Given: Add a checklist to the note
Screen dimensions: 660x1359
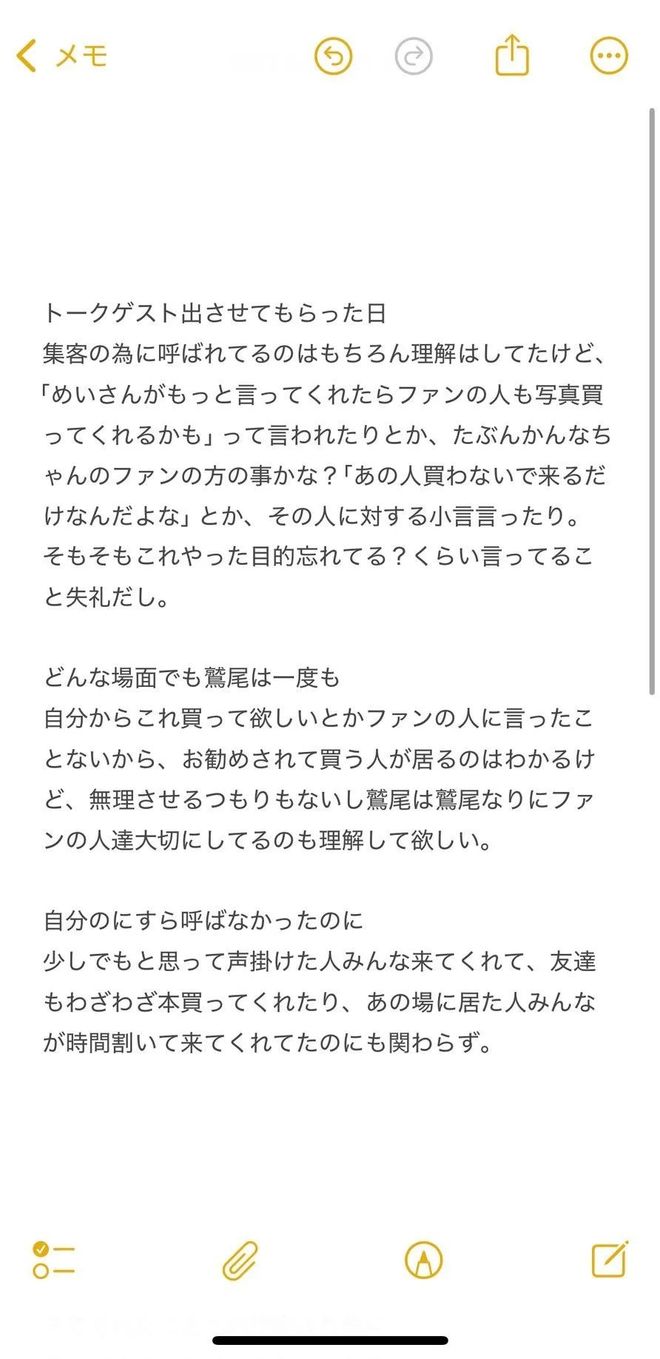Looking at the screenshot, I should pos(54,1260).
